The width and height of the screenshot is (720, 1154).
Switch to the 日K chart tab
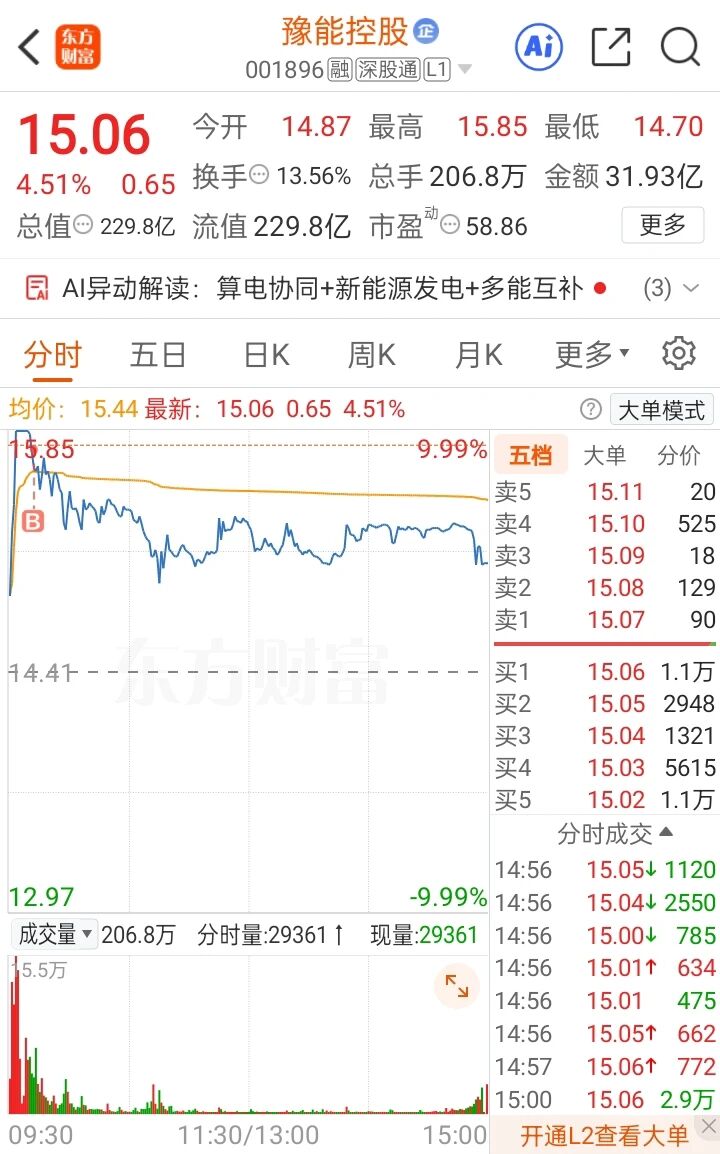267,355
